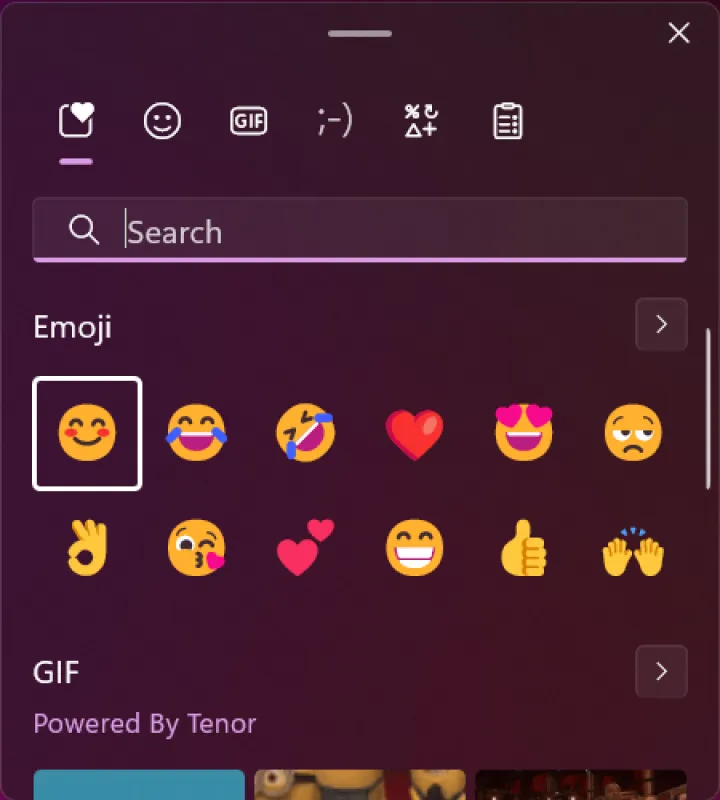The height and width of the screenshot is (800, 720).
Task: Insert the OK hand emoji
Action: [x=87, y=547]
